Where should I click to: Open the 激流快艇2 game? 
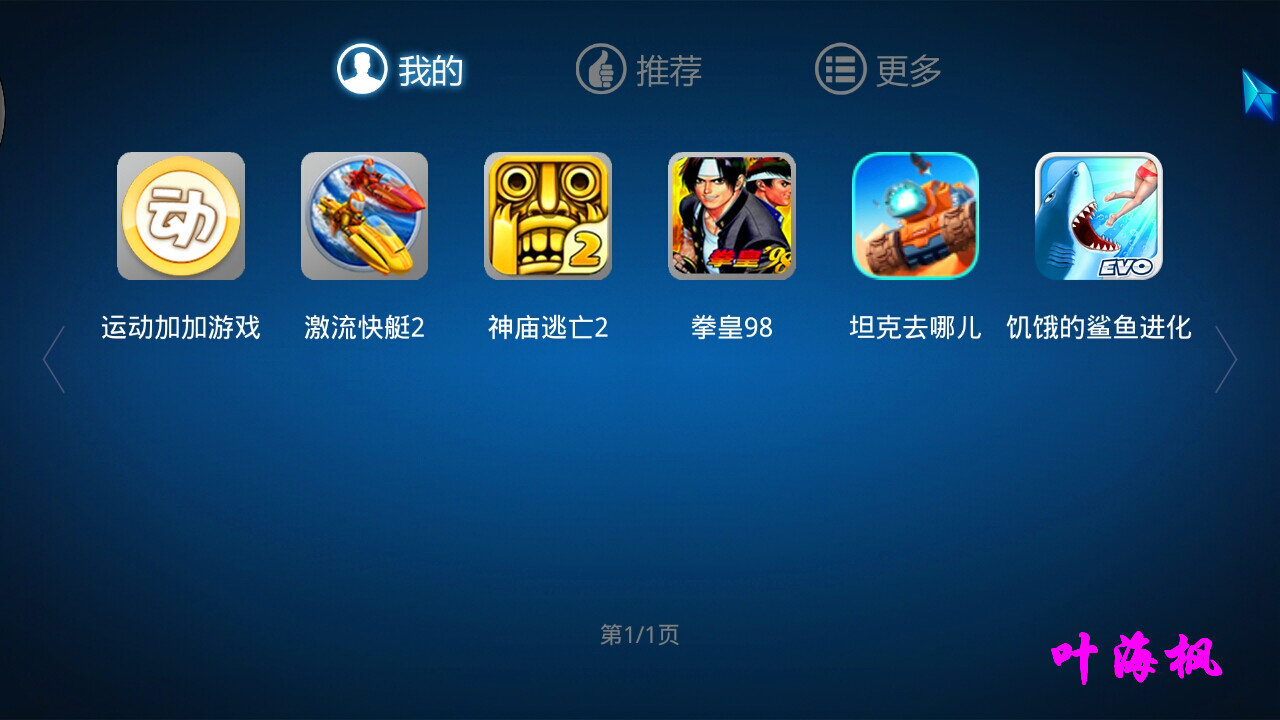click(x=364, y=216)
